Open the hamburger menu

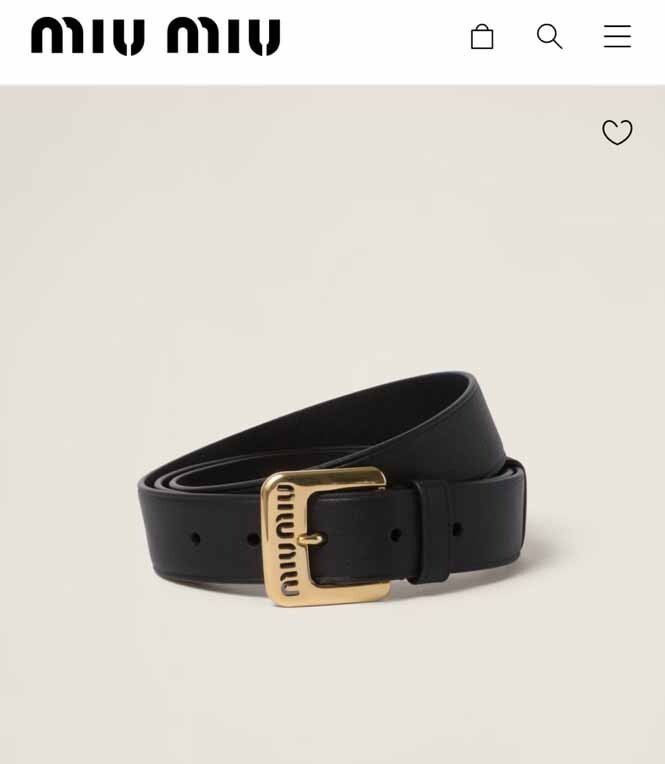[617, 37]
